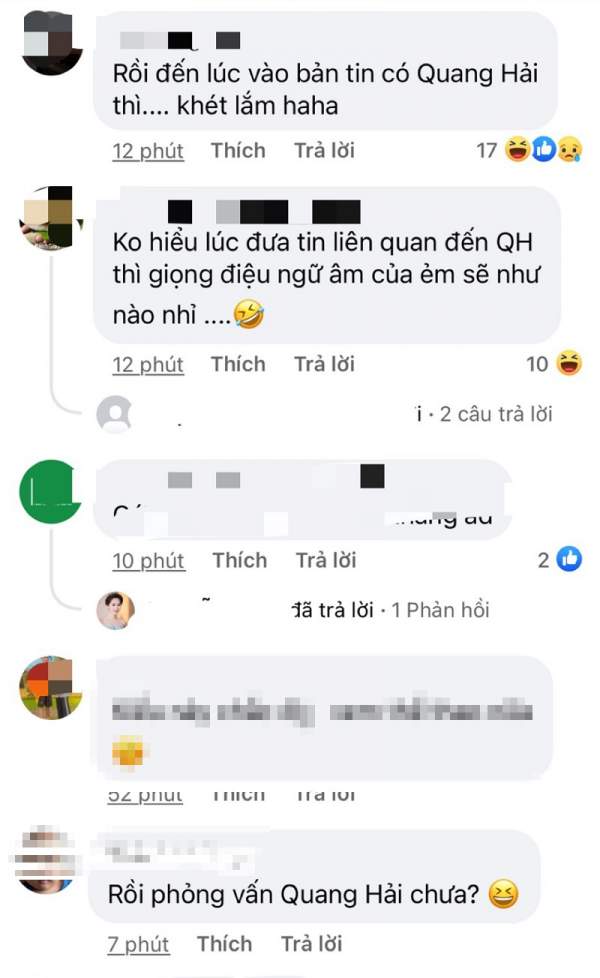Image resolution: width=600 pixels, height=978 pixels.
Task: Reply to 'Rồi phỏng vấn Quang Hải chưa?' comment
Action: [x=311, y=943]
